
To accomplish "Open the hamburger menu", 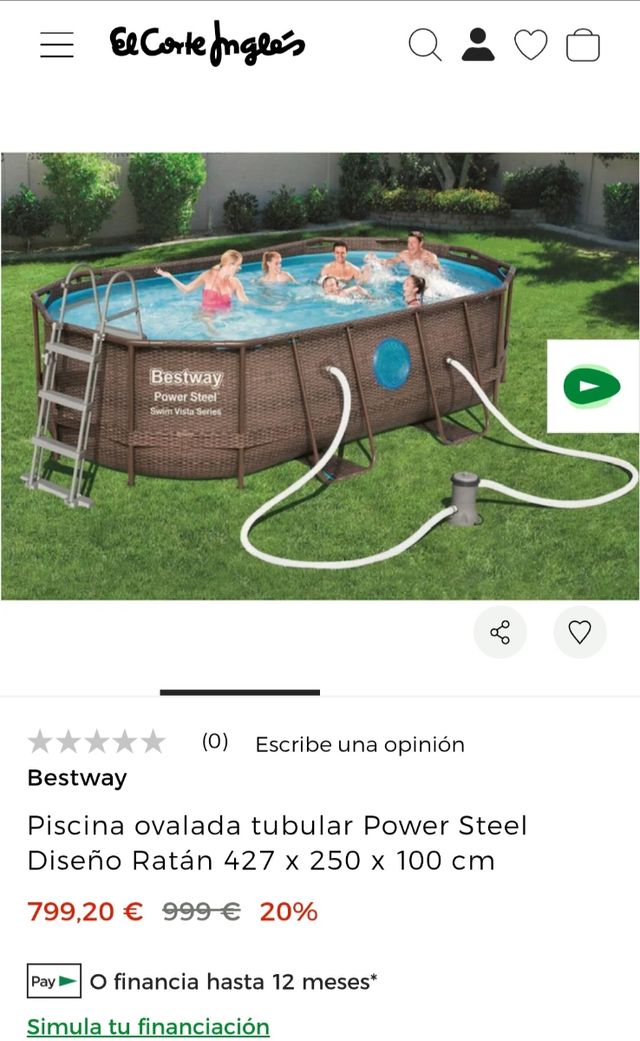I will click(57, 45).
